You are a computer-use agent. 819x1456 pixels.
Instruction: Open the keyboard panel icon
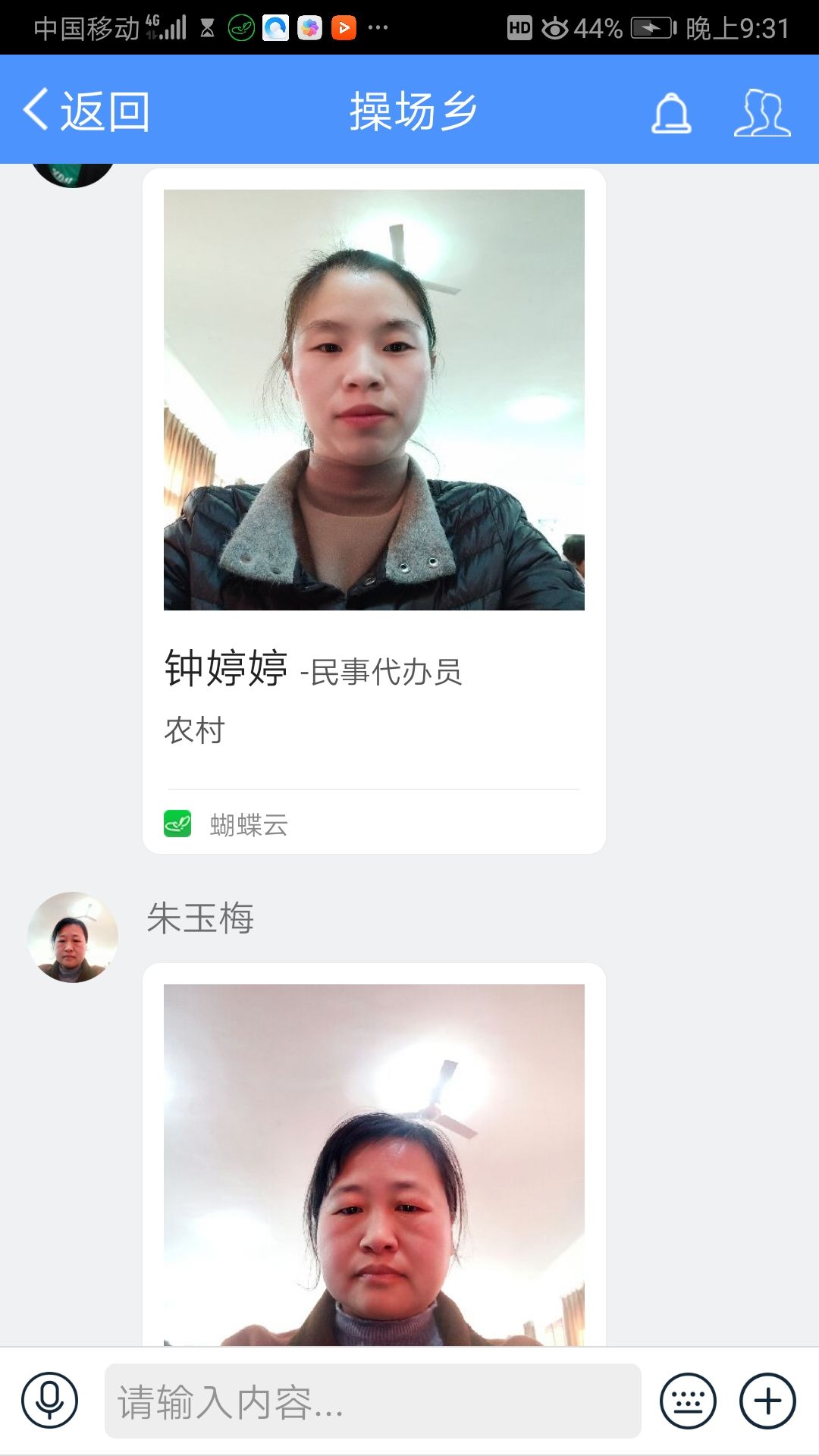pyautogui.click(x=688, y=1401)
